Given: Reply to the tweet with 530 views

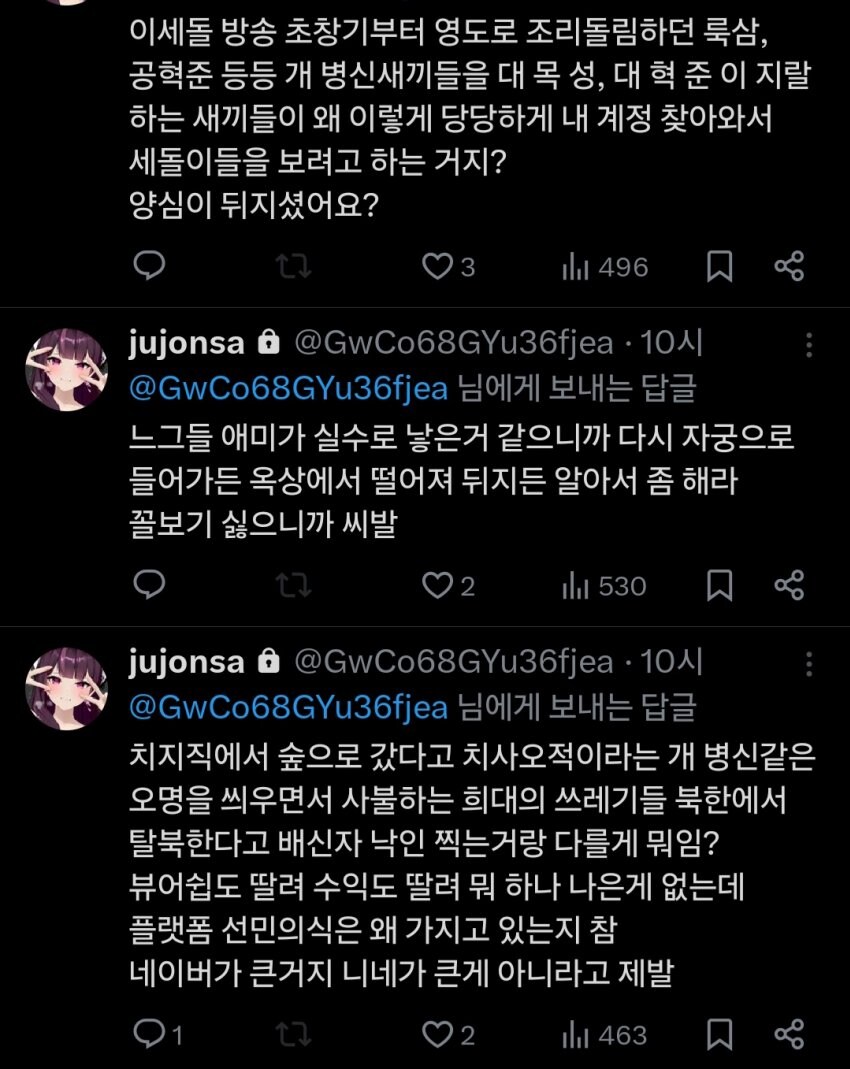Looking at the screenshot, I should (148, 585).
